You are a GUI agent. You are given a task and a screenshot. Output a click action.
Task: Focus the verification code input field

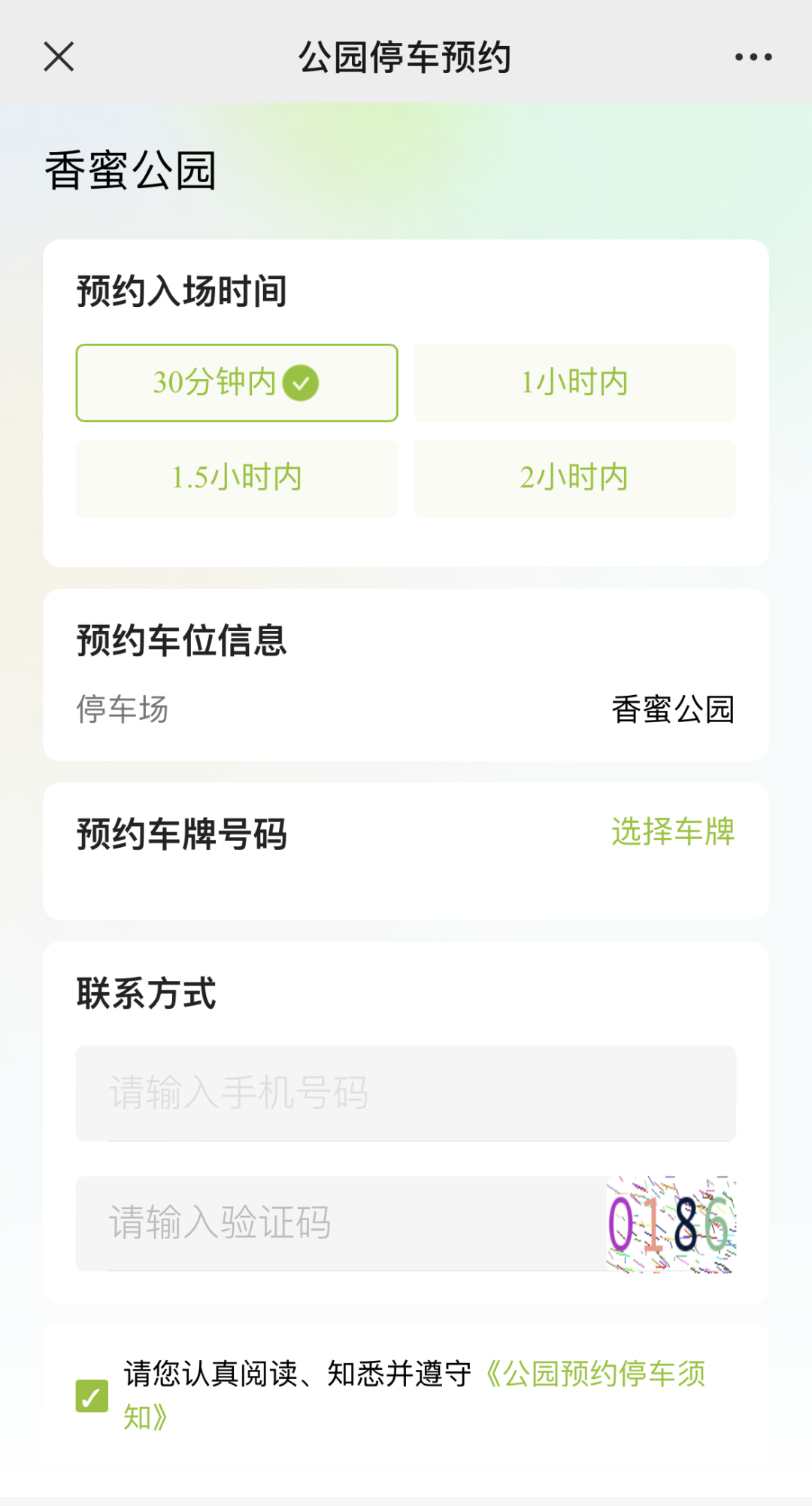pyautogui.click(x=341, y=1223)
